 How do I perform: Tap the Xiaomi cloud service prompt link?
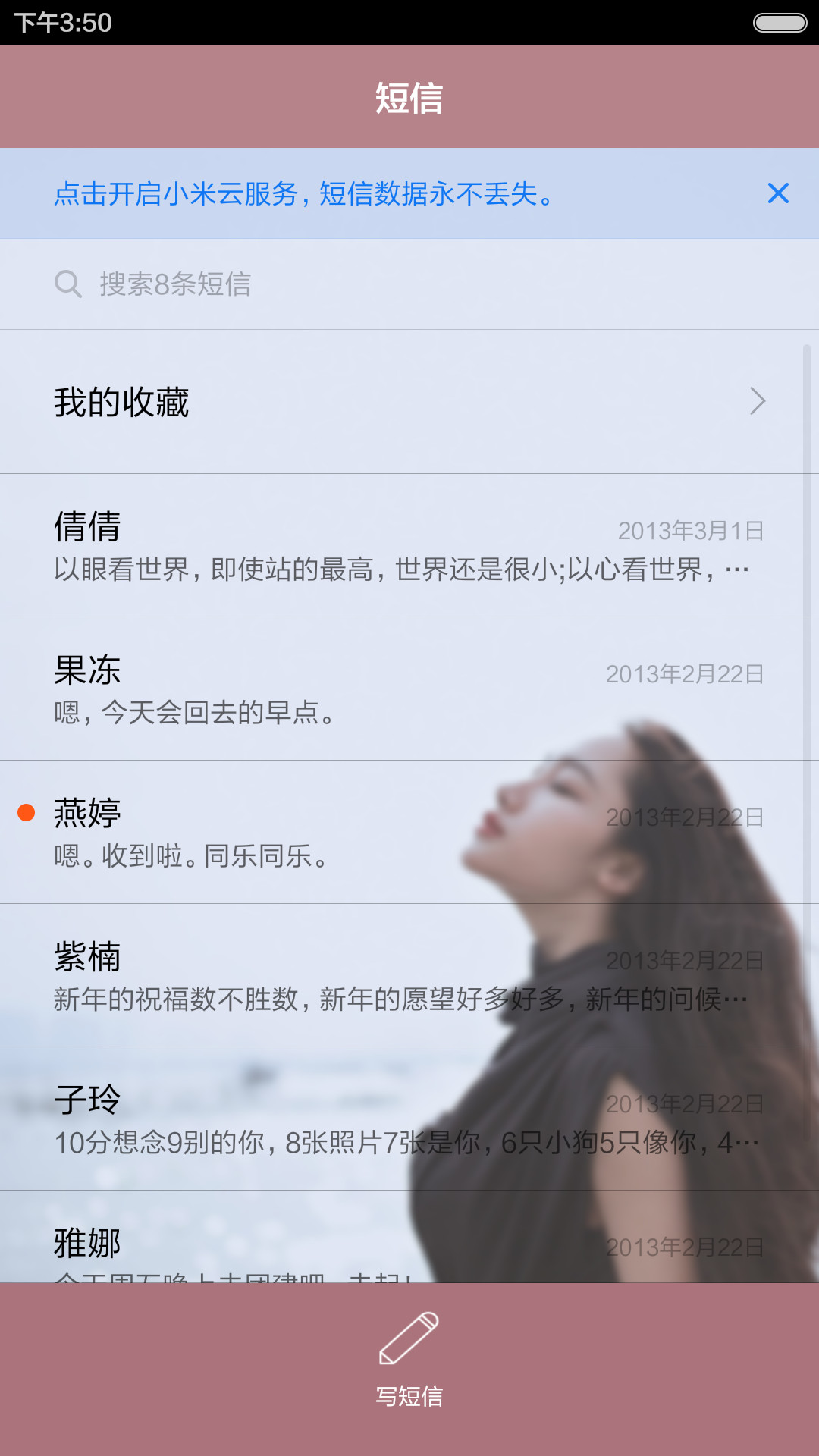305,194
